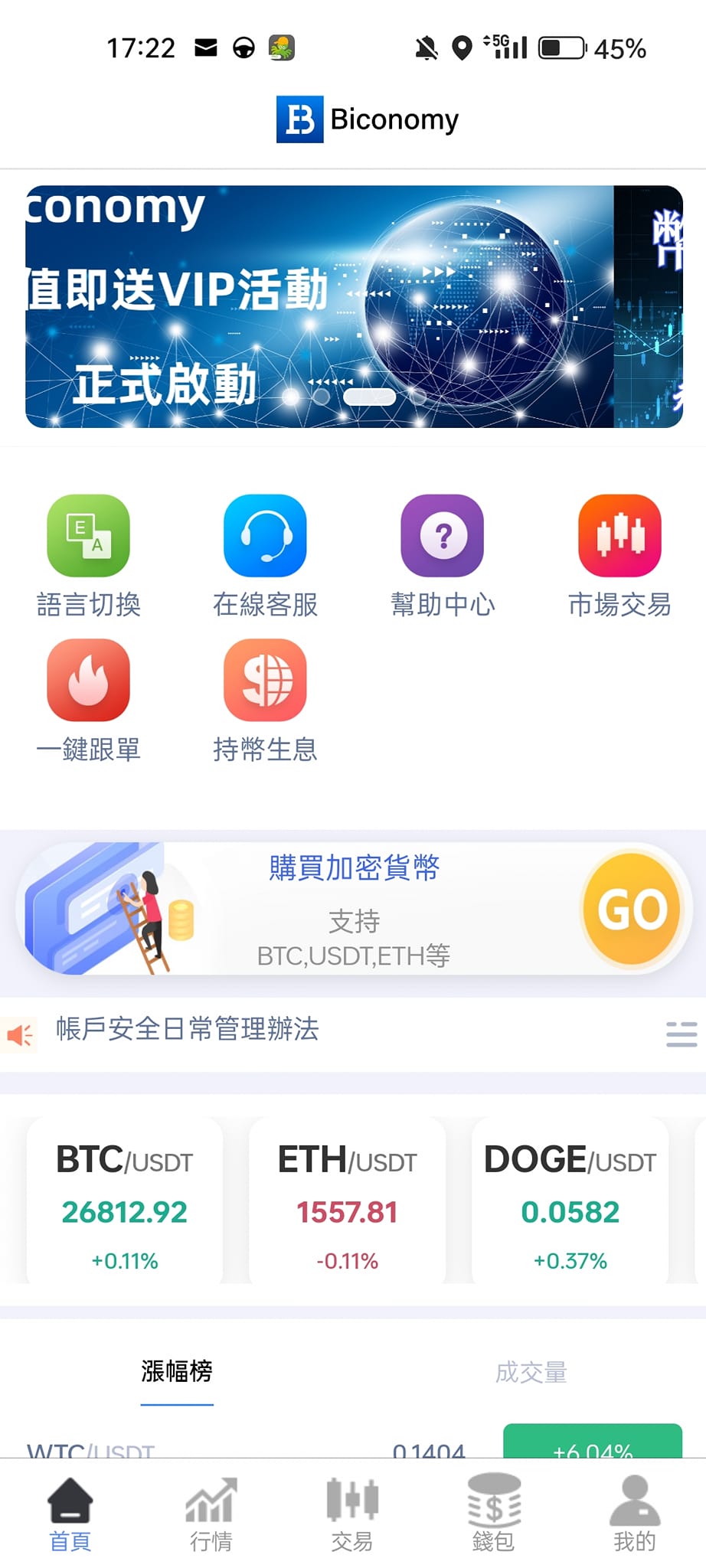Open 一鍵跟單 copy trading
This screenshot has height=1568, width=706.
pyautogui.click(x=88, y=681)
